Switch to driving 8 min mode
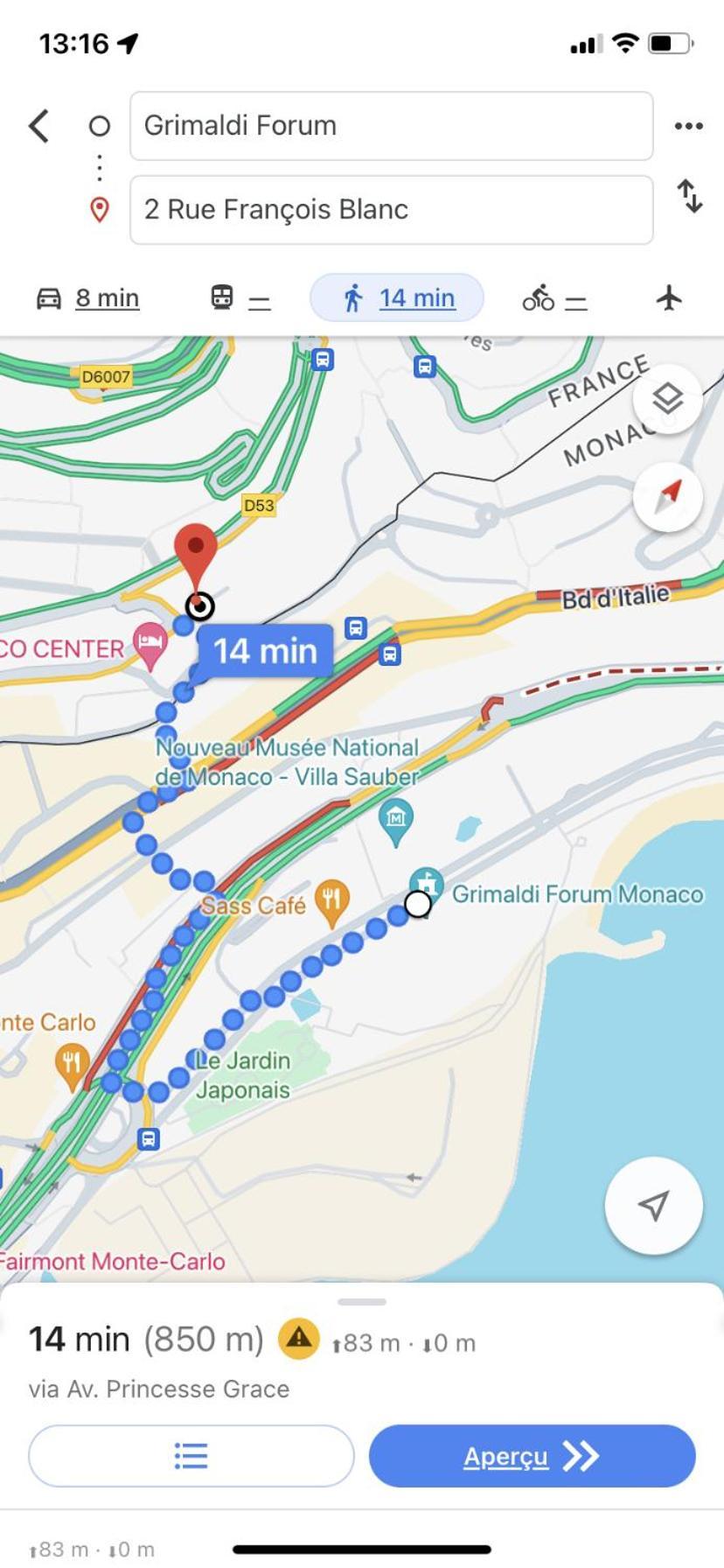The image size is (724, 1568). (87, 298)
